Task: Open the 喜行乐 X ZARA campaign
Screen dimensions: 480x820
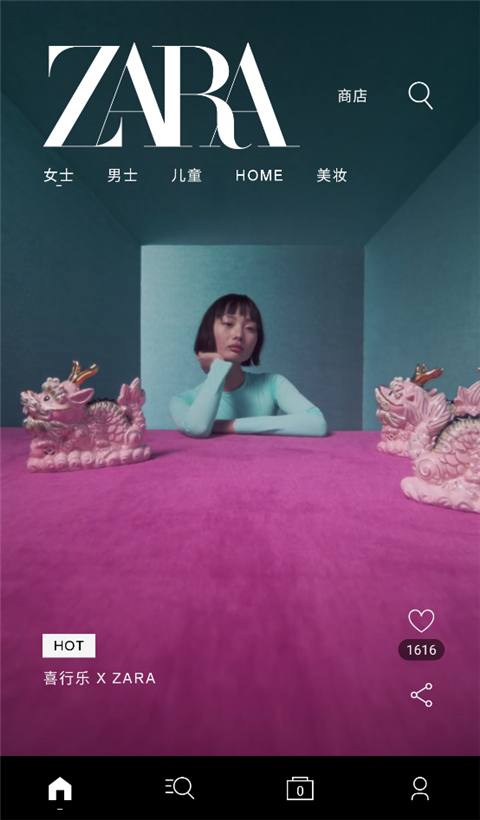Action: click(99, 678)
